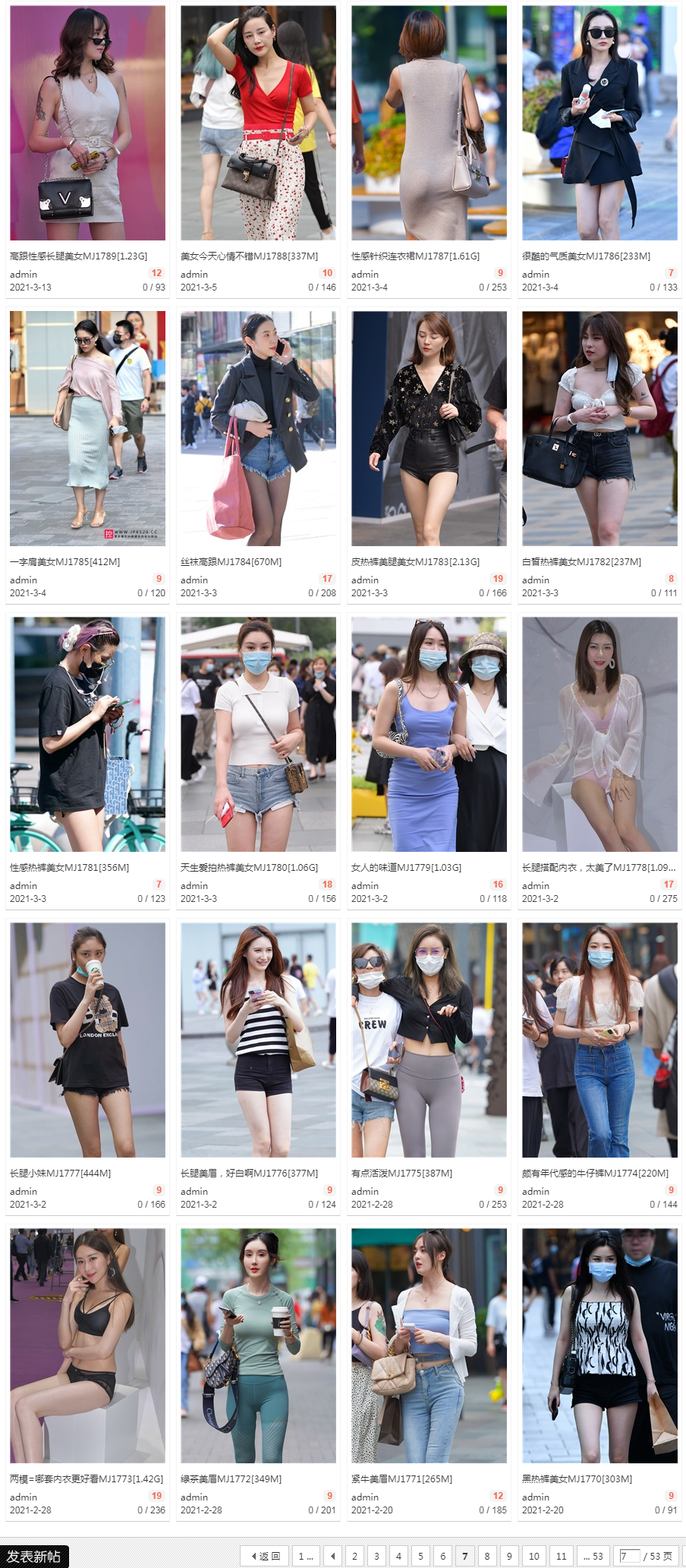Open thread titled 美女今天心情不错MJ1788
Image resolution: width=686 pixels, height=1568 pixels.
(x=249, y=256)
